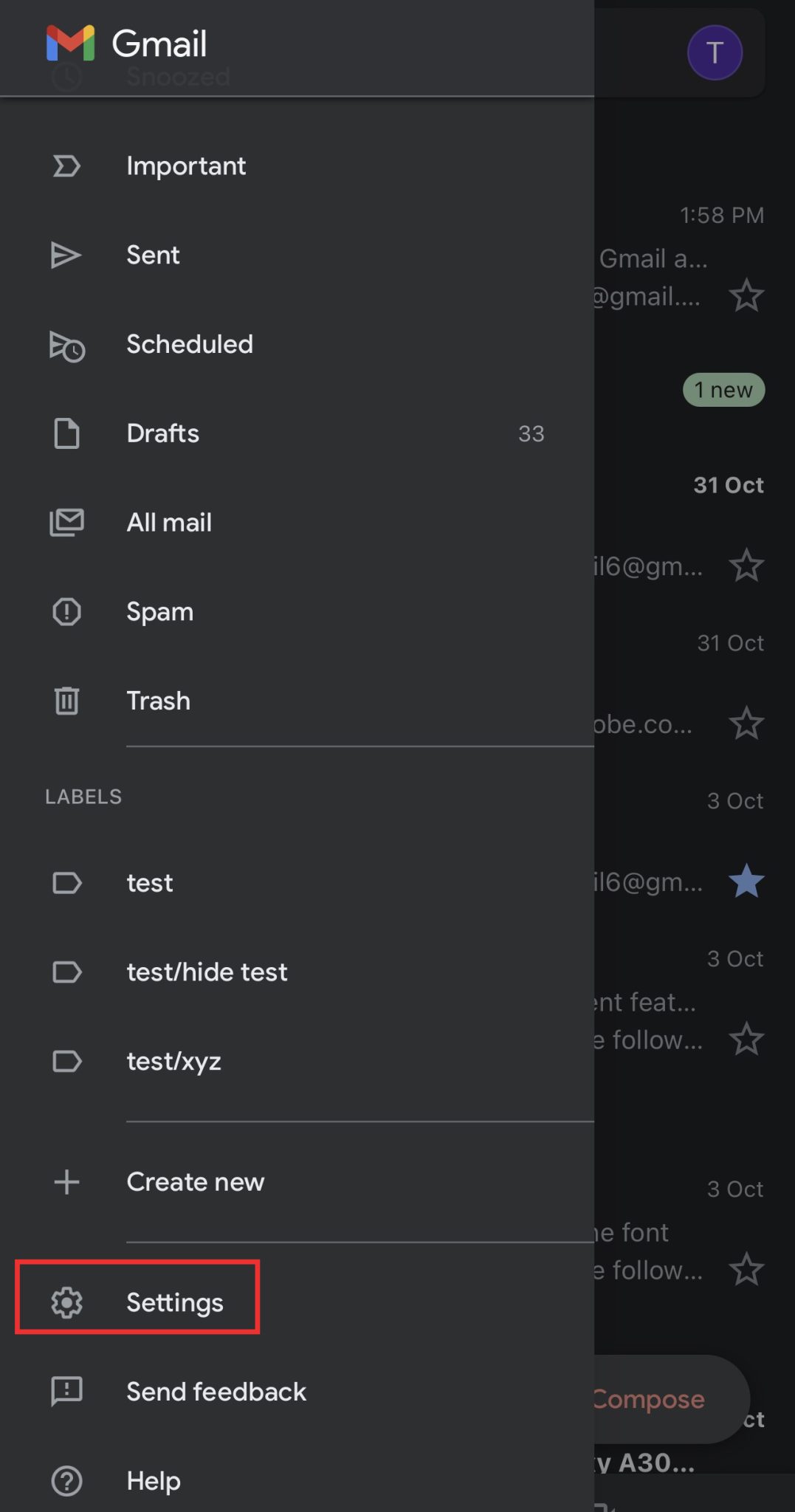Unstar the blue starred email
The image size is (795, 1512).
pos(746,879)
